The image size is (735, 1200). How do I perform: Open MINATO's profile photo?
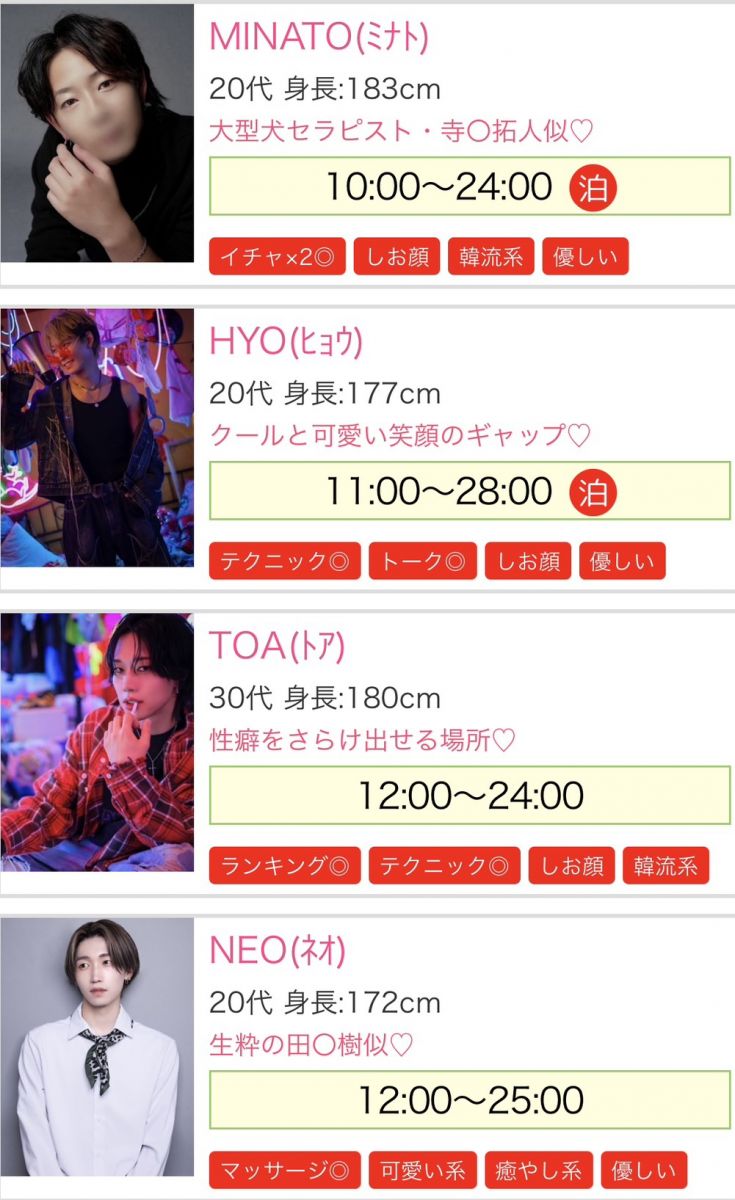coord(97,133)
